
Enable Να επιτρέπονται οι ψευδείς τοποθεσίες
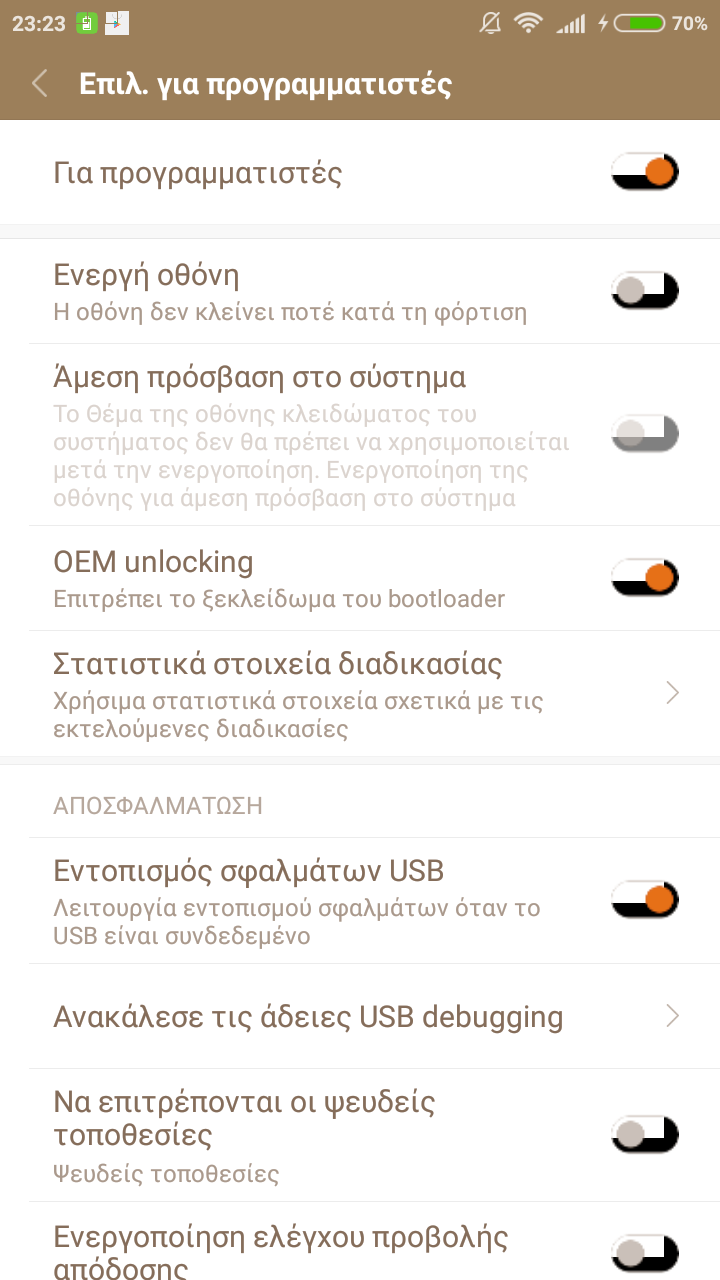point(644,1134)
